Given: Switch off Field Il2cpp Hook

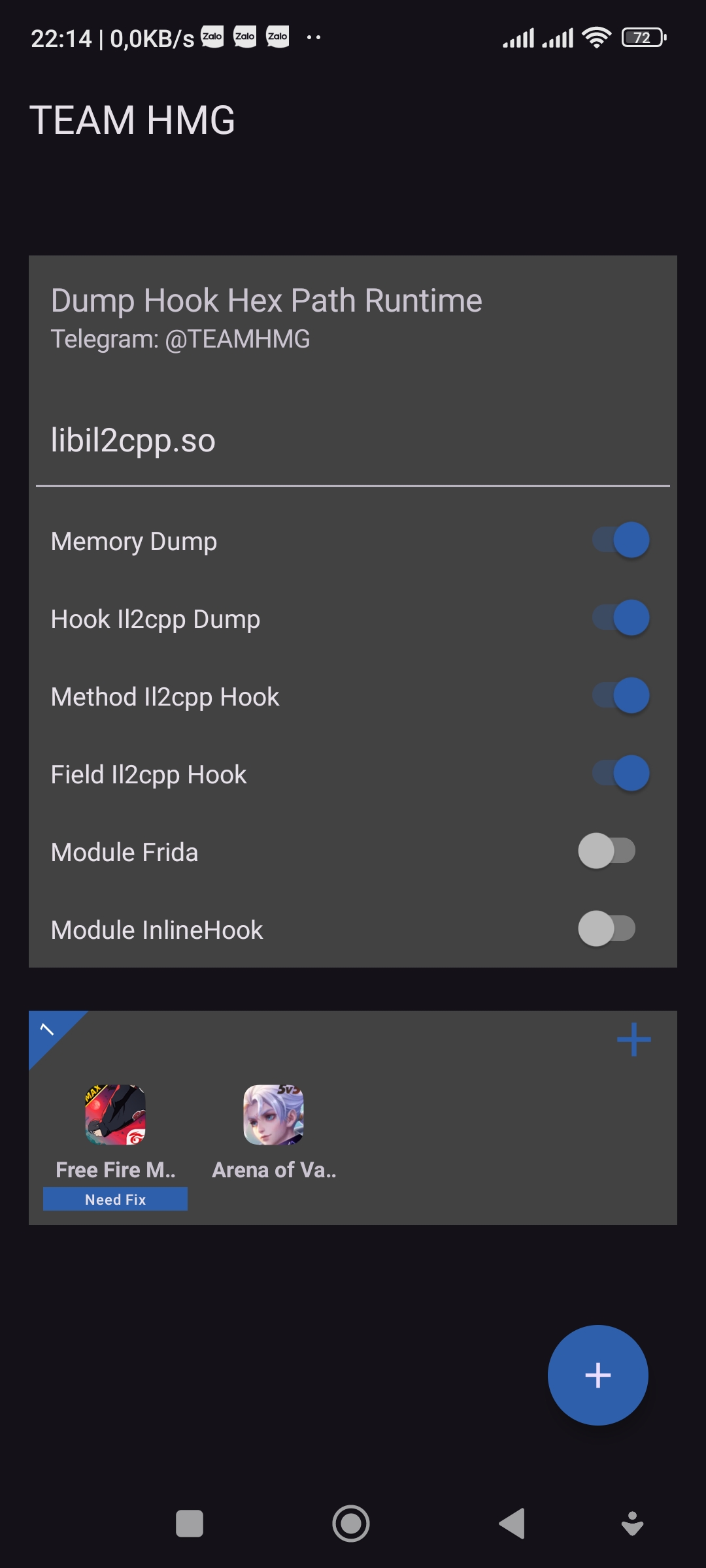Looking at the screenshot, I should pos(620,774).
